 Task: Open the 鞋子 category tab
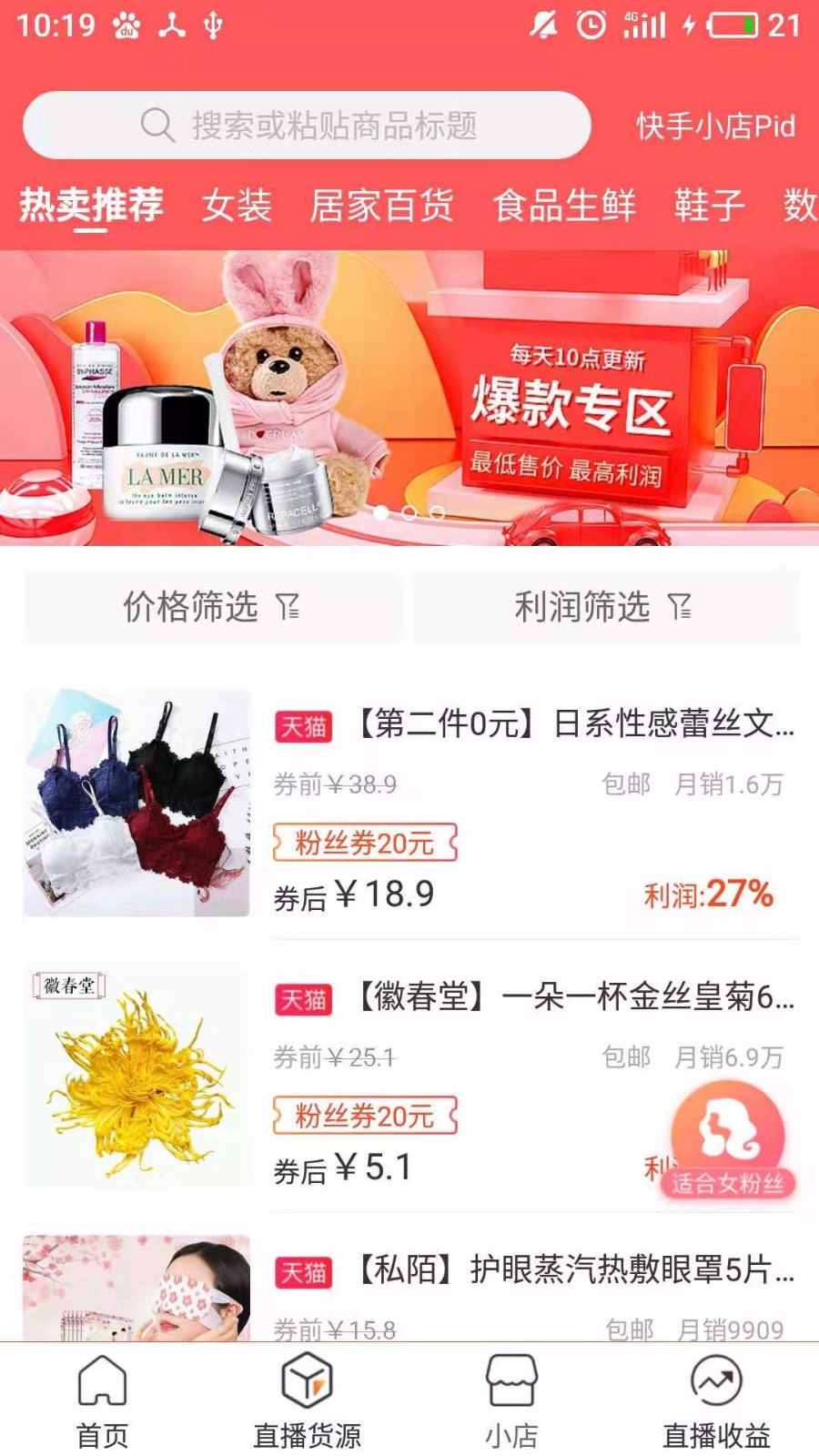coord(709,205)
